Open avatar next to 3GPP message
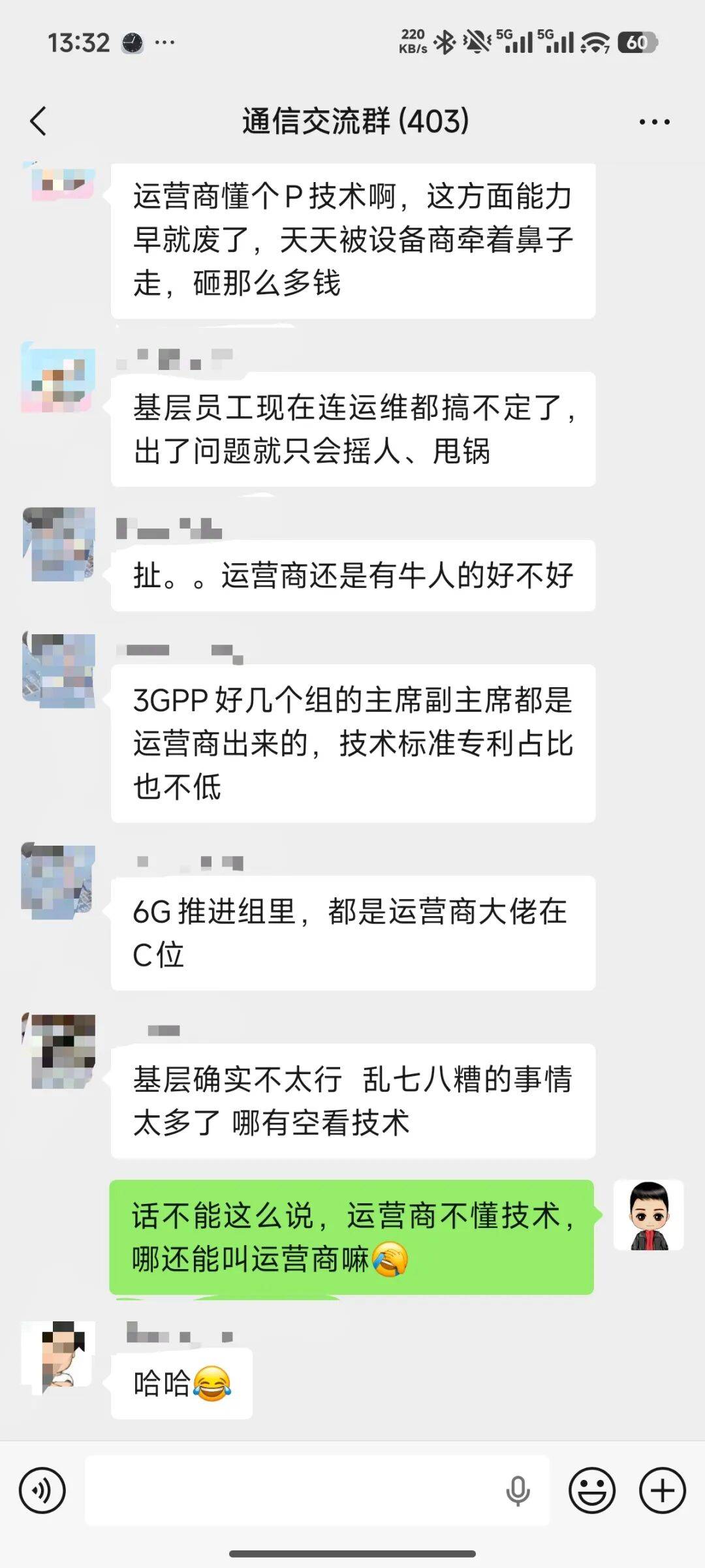The image size is (705, 1568). point(59,670)
